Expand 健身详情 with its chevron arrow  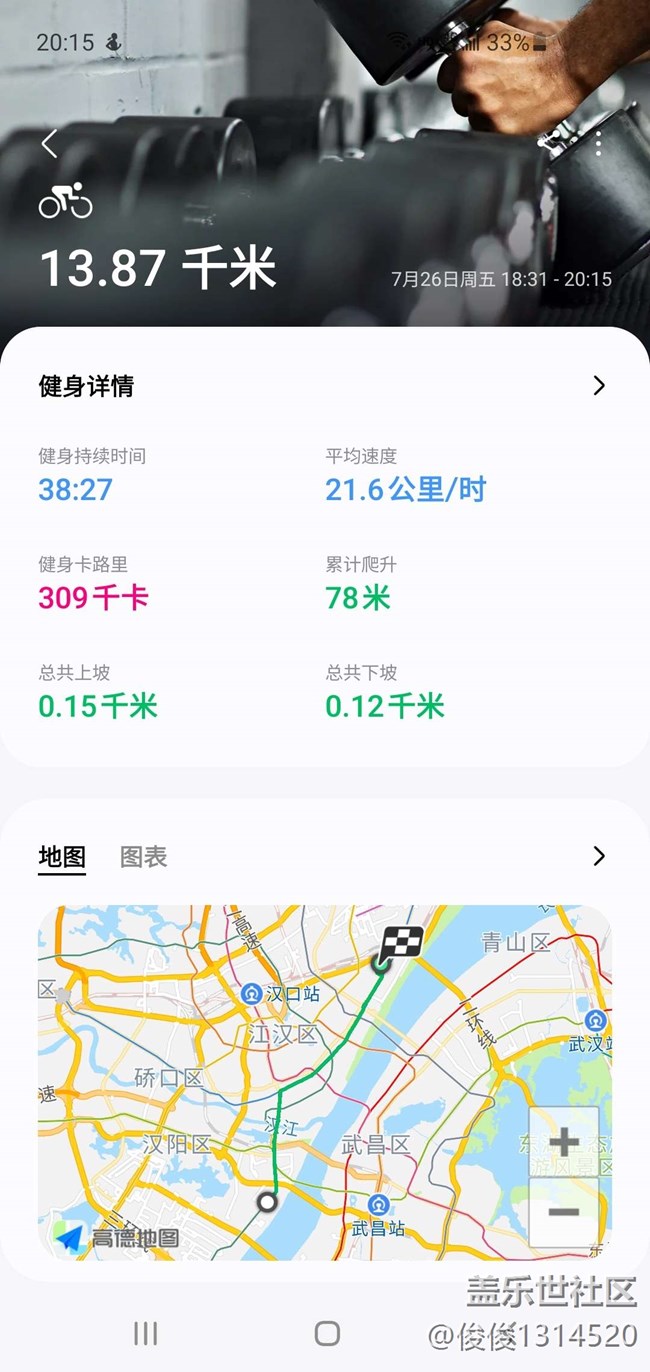tap(599, 386)
